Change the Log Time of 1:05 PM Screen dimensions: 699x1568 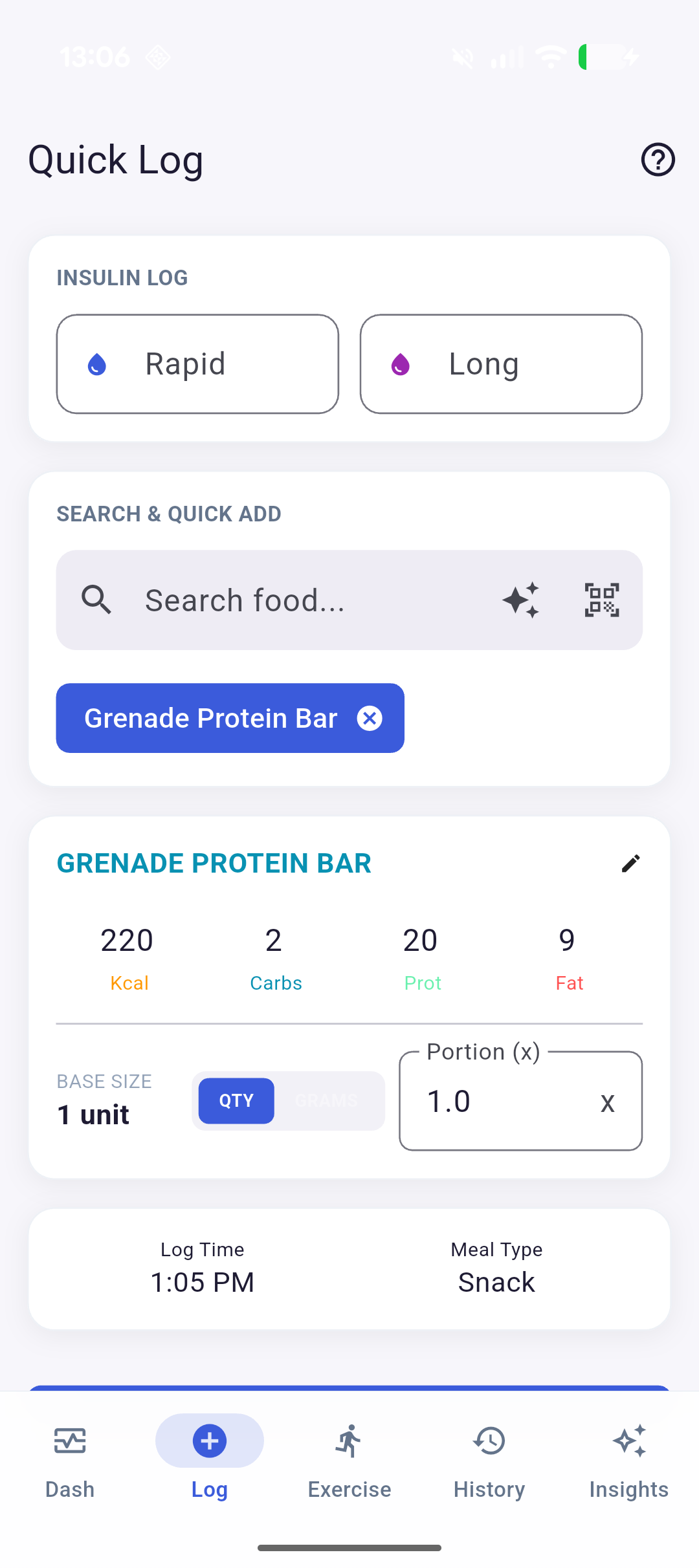click(x=203, y=1269)
